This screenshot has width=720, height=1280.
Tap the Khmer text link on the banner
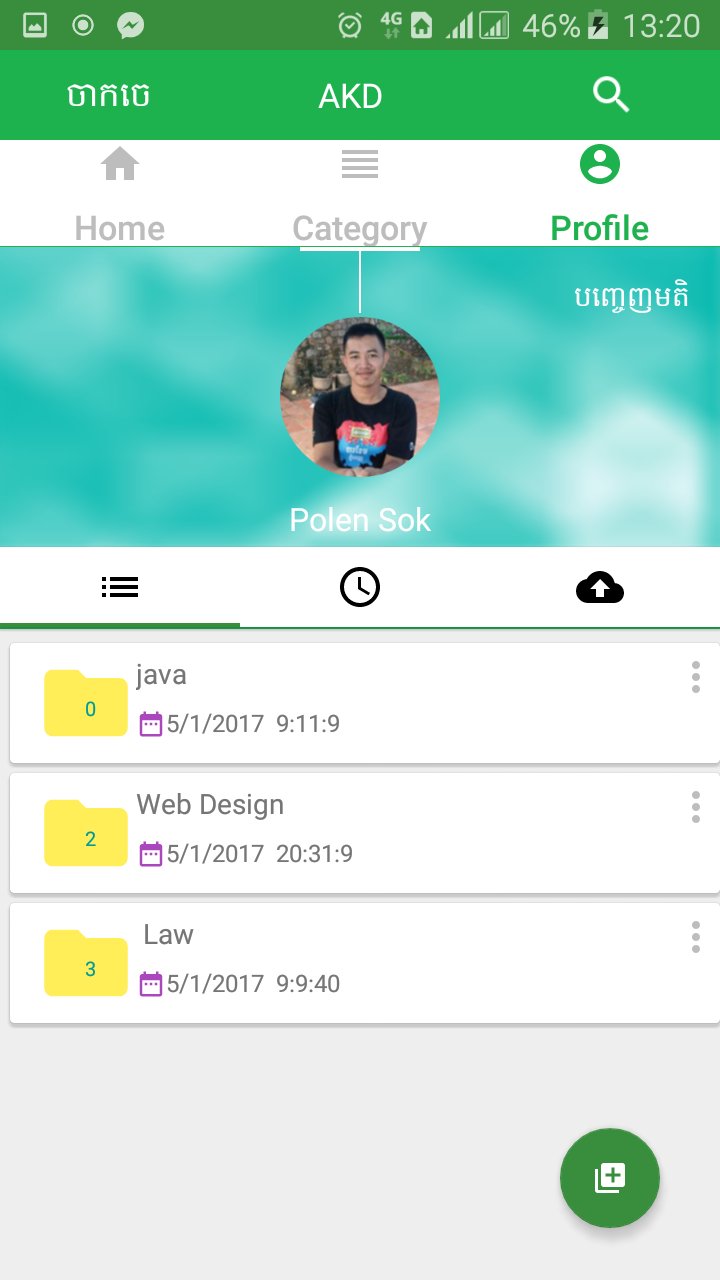(631, 296)
